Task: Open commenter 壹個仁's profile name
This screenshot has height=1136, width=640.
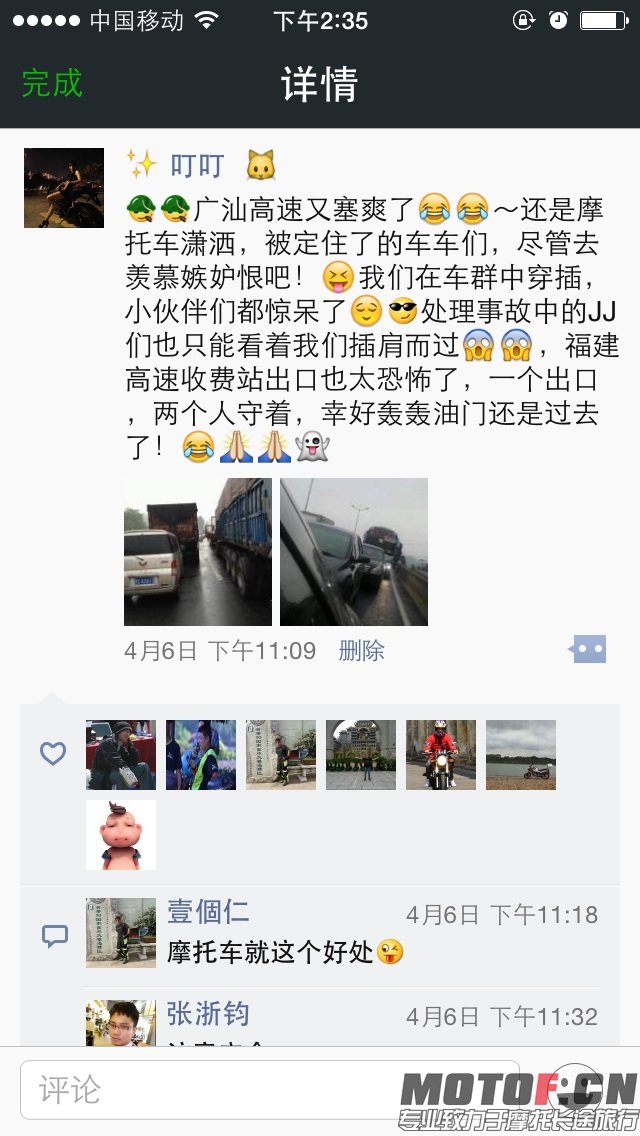Action: [208, 912]
